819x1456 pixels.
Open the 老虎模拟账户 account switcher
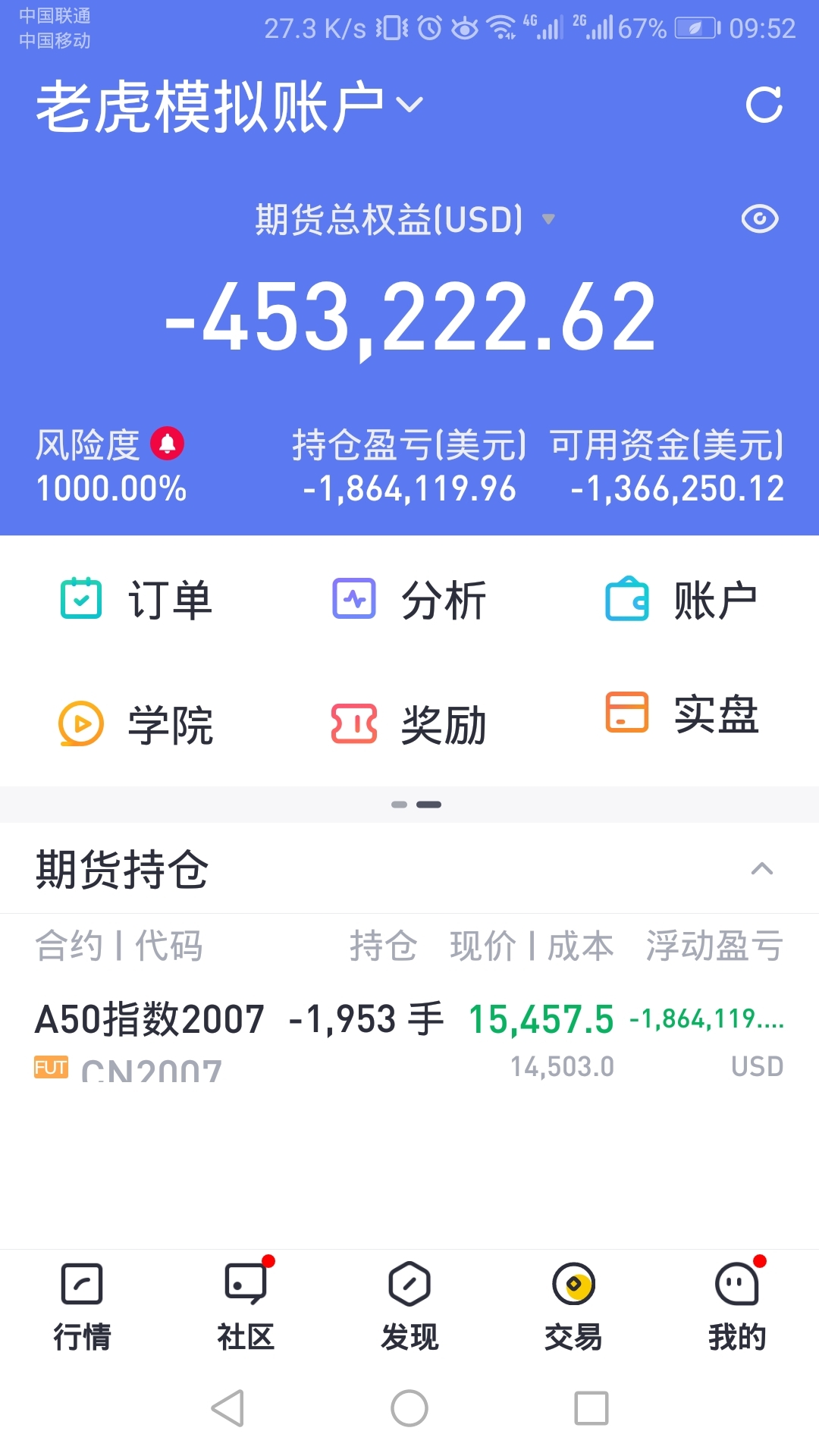point(230,106)
